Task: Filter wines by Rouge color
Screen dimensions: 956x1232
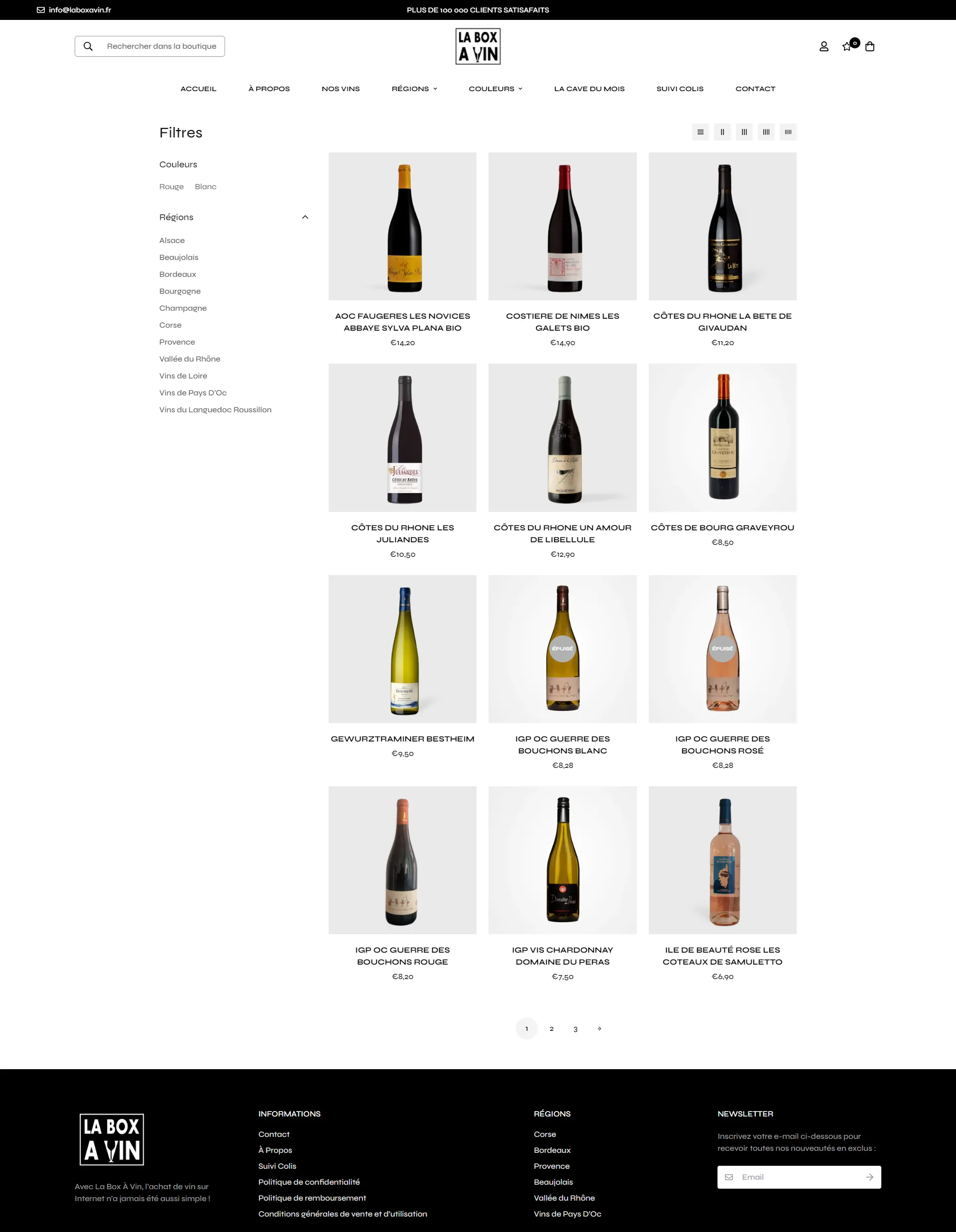Action: [171, 187]
